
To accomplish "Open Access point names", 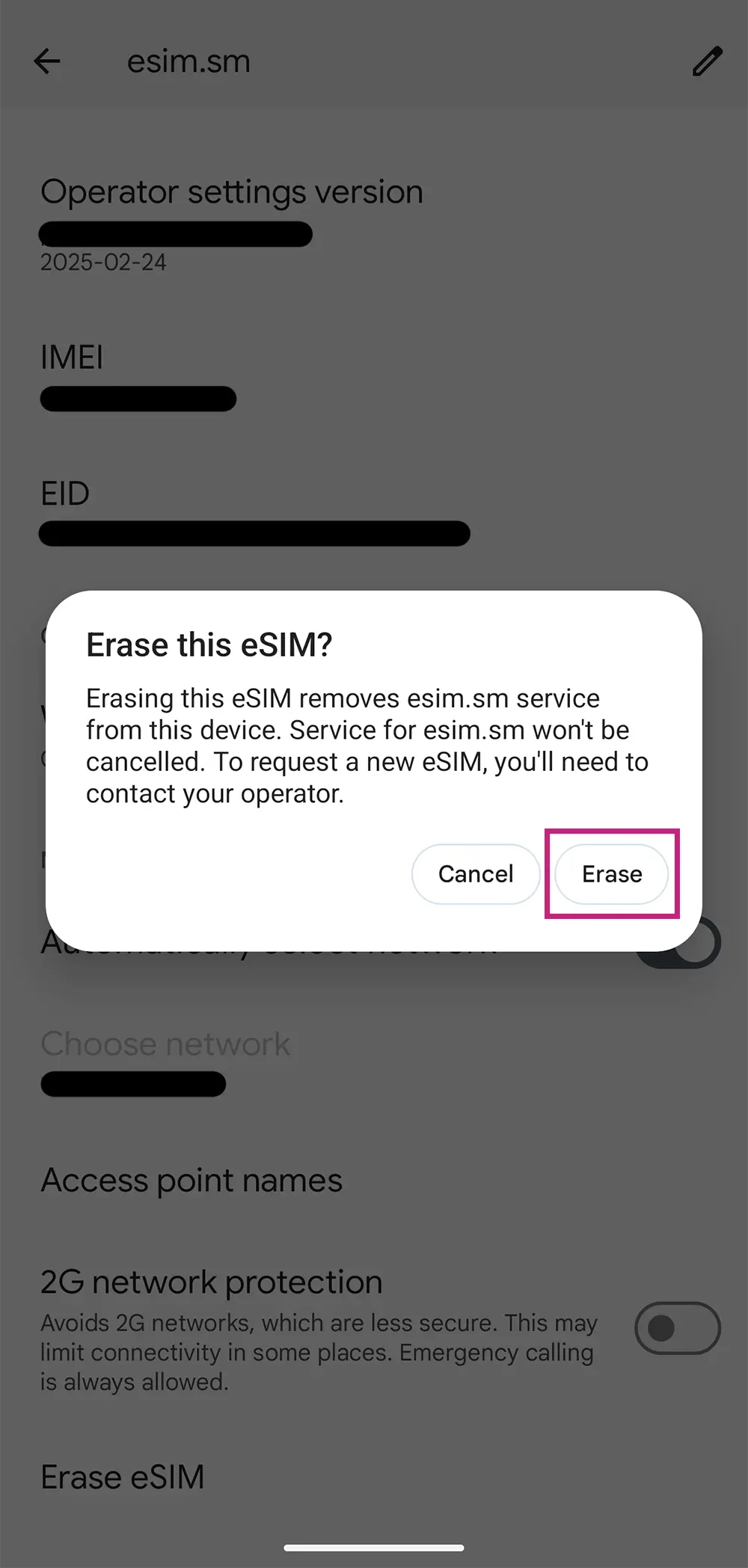I will (x=191, y=1181).
